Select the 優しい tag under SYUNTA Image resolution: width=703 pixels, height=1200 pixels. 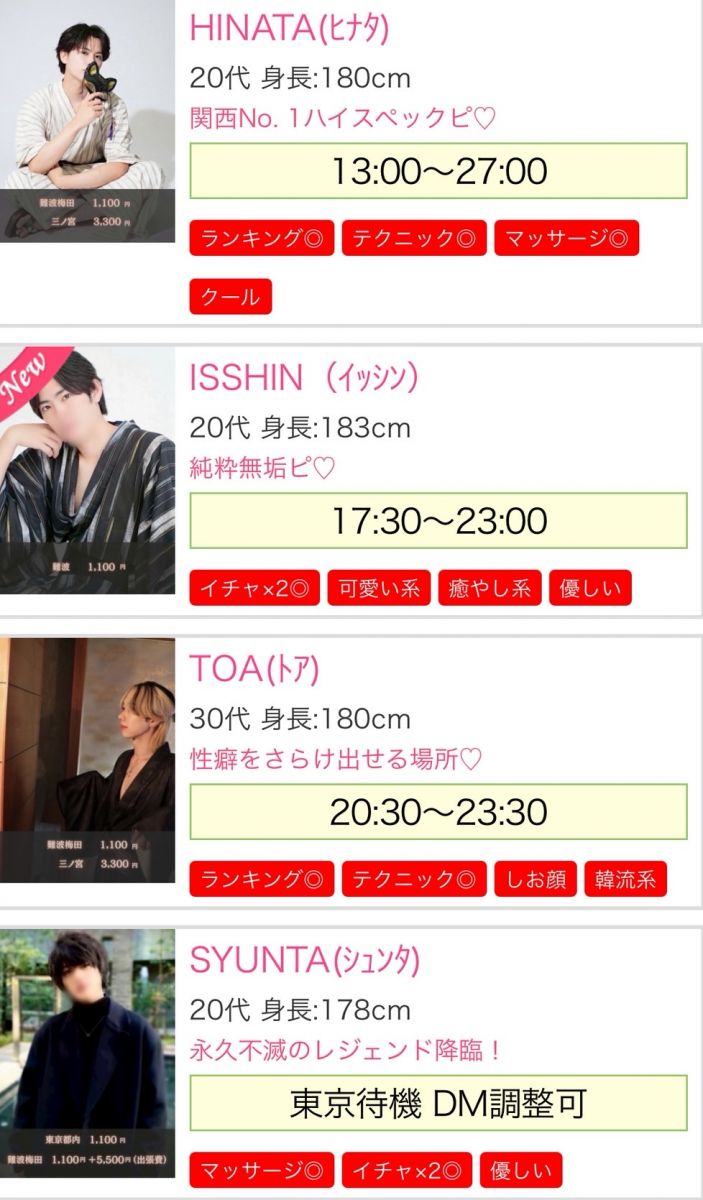click(x=521, y=1169)
